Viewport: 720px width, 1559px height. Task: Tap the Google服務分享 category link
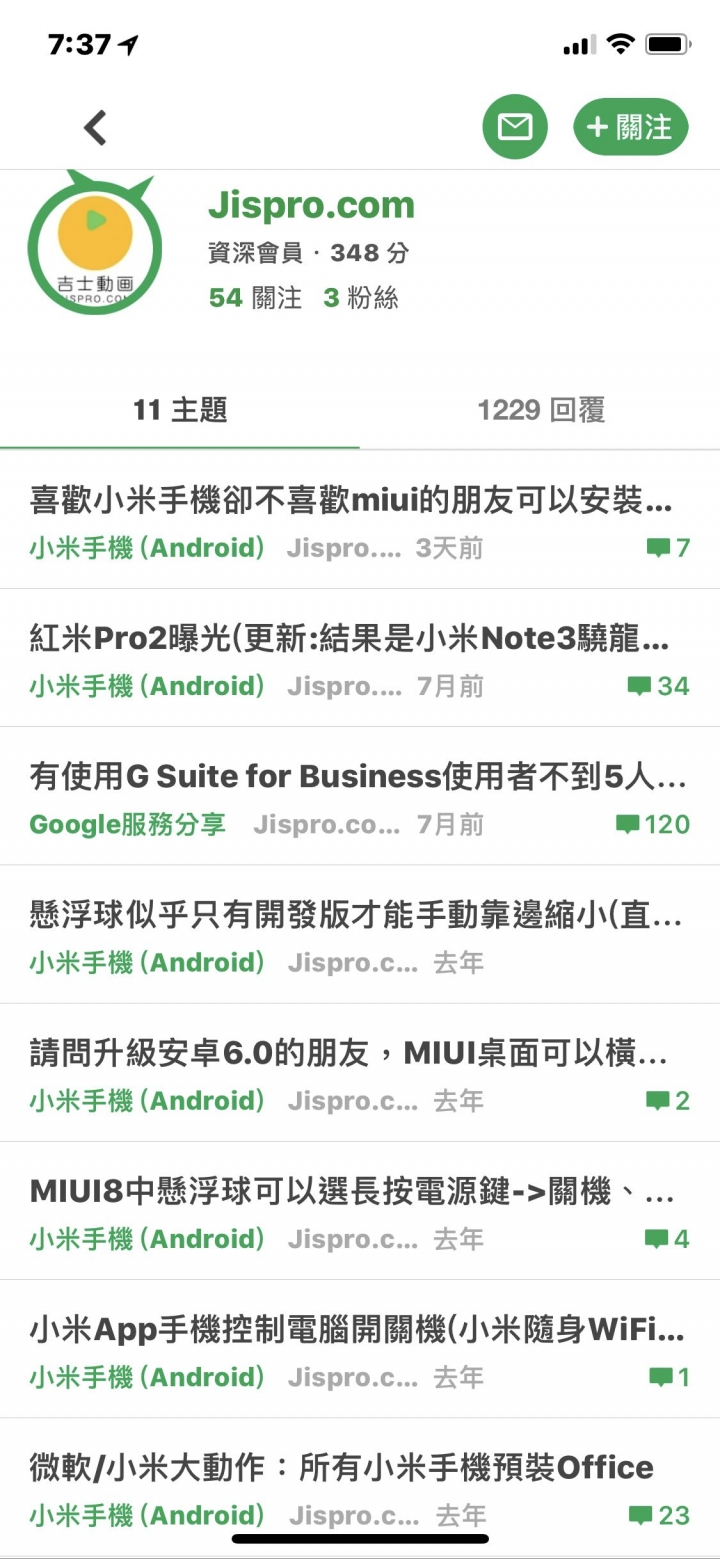tap(128, 825)
